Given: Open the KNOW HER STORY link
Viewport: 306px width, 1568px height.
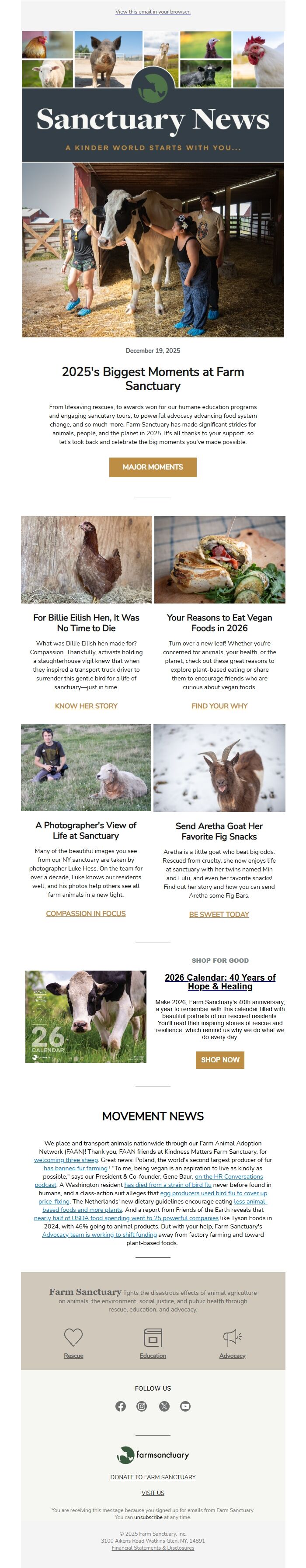Looking at the screenshot, I should (x=86, y=706).
